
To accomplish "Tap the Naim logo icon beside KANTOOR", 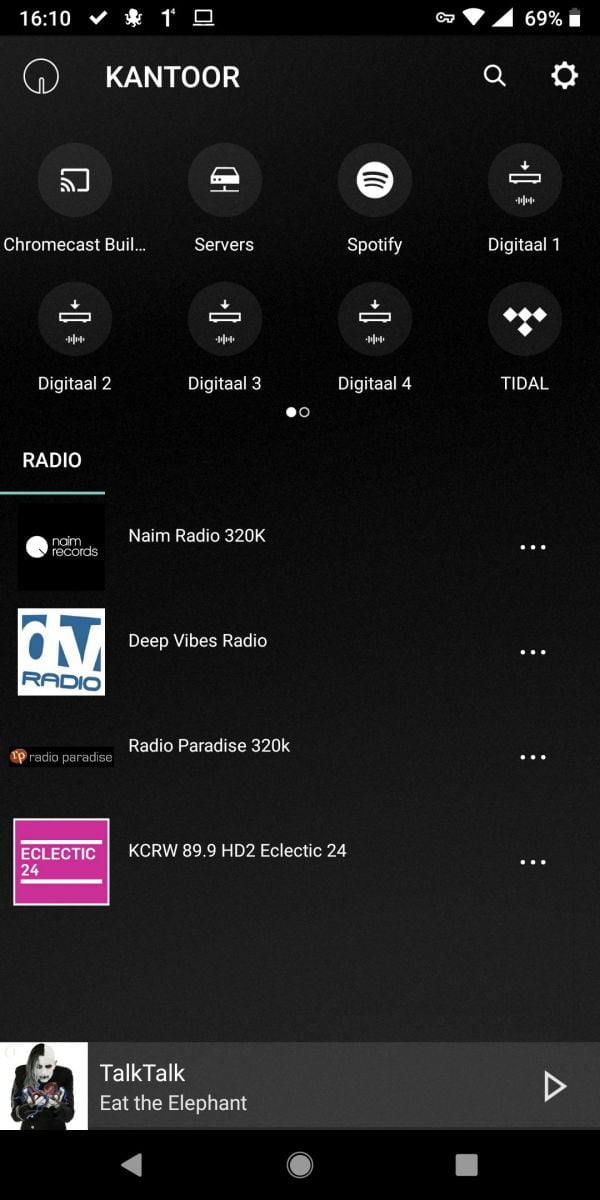I will (41, 76).
